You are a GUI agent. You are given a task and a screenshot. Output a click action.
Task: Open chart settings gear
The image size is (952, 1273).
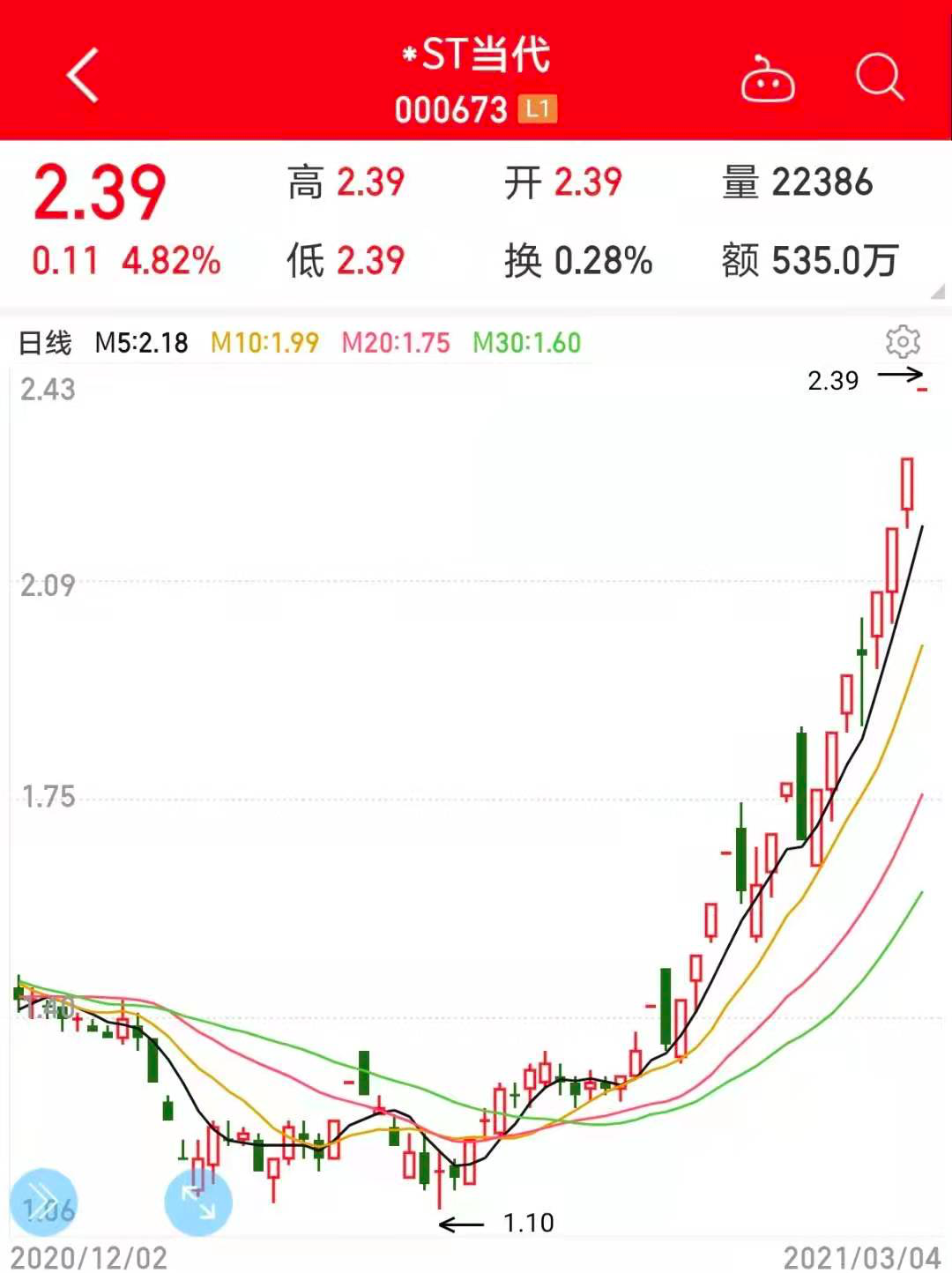(x=903, y=341)
